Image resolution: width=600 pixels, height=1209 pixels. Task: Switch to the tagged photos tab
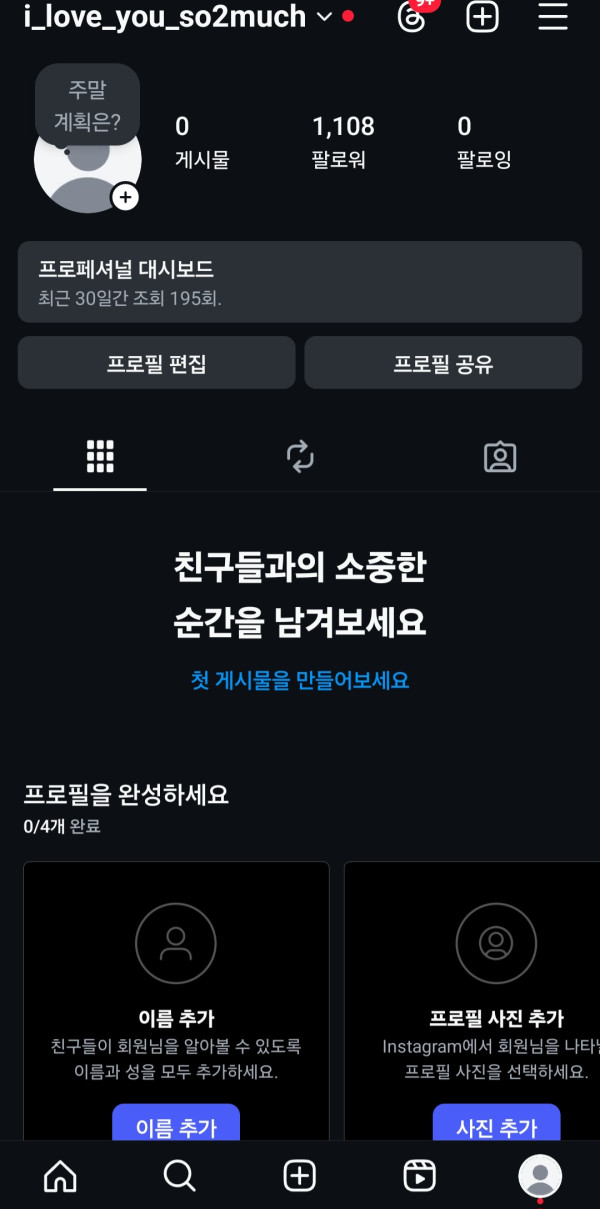(x=499, y=457)
